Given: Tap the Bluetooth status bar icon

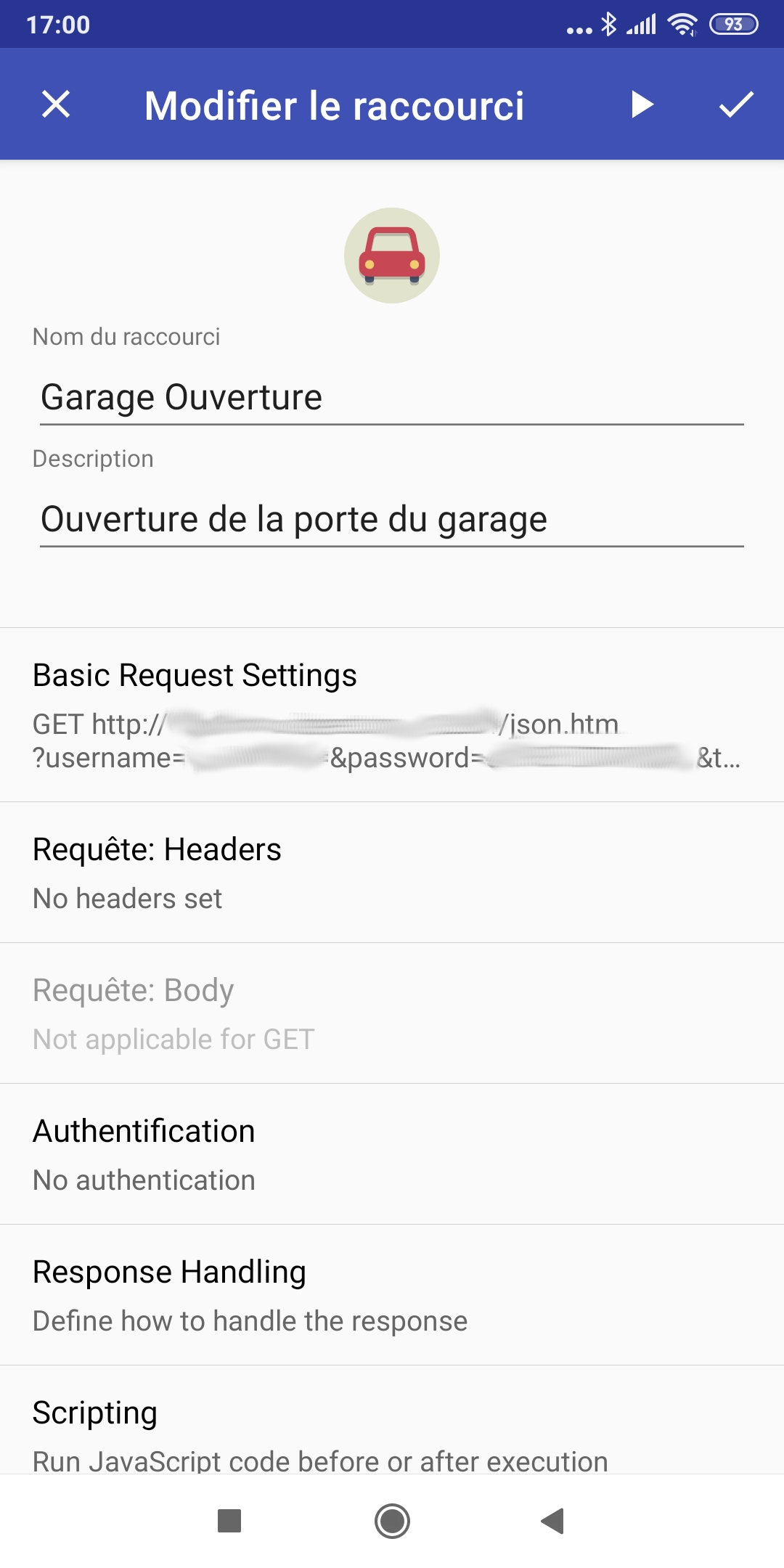Looking at the screenshot, I should tap(610, 24).
